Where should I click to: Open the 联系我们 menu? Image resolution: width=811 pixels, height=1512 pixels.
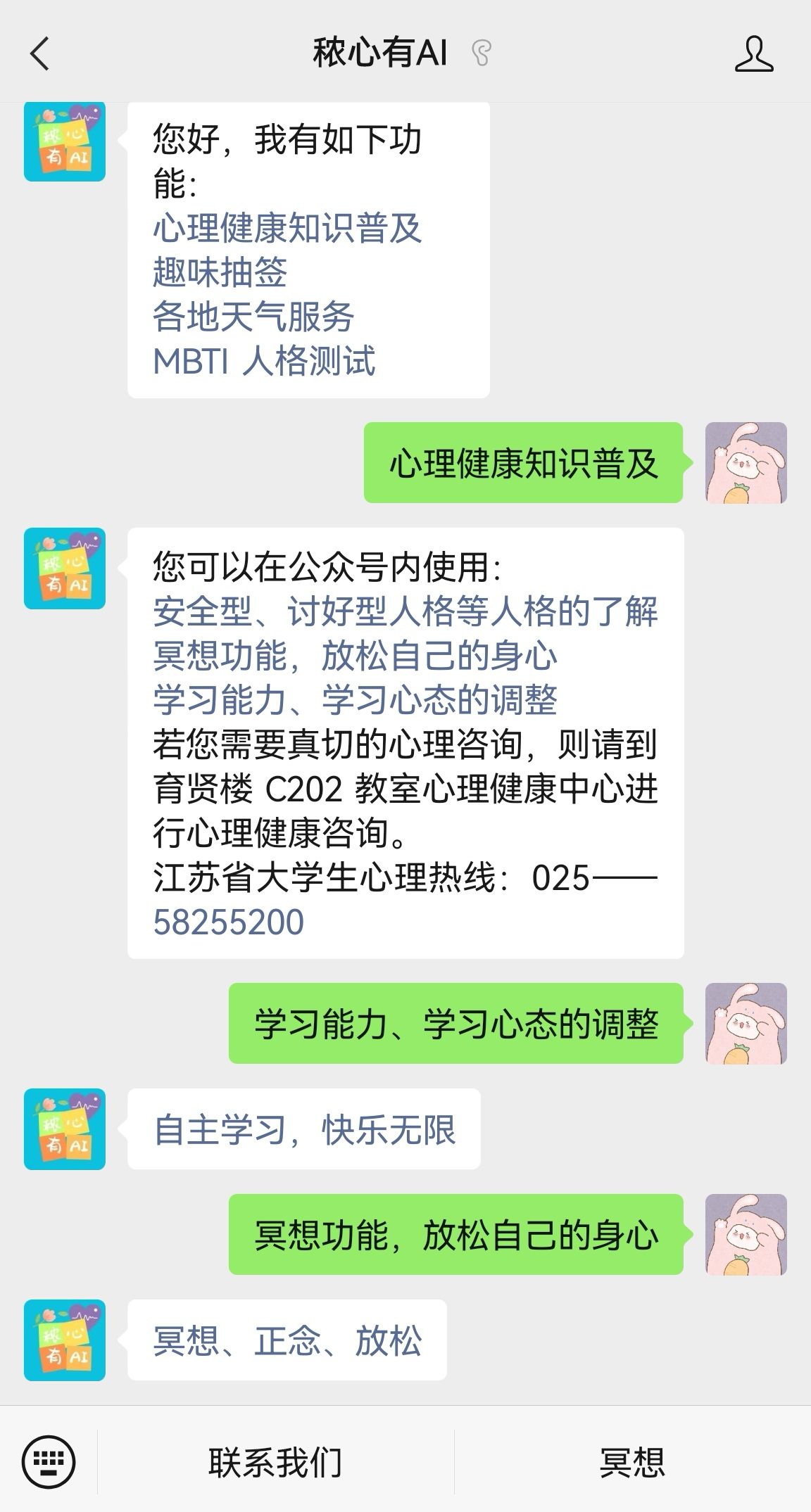pyautogui.click(x=275, y=1462)
